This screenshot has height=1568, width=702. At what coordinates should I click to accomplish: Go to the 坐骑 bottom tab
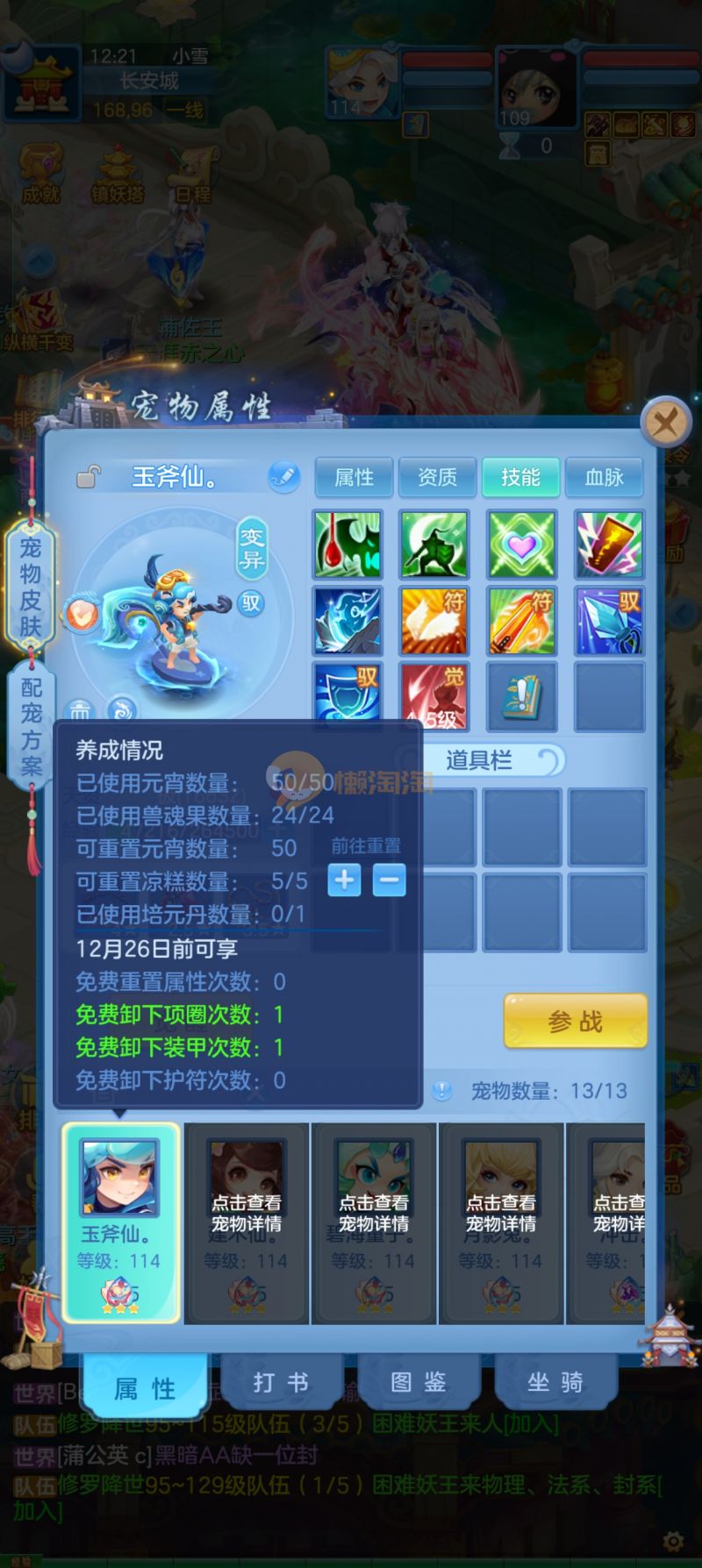click(555, 1383)
